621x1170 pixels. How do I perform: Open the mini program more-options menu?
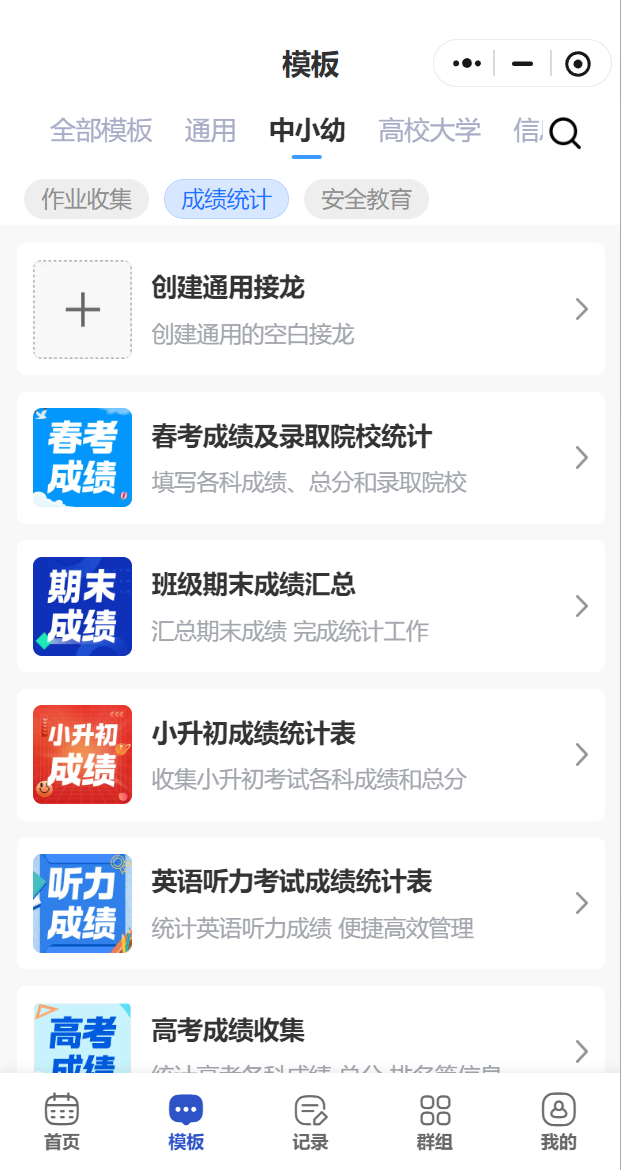[466, 64]
